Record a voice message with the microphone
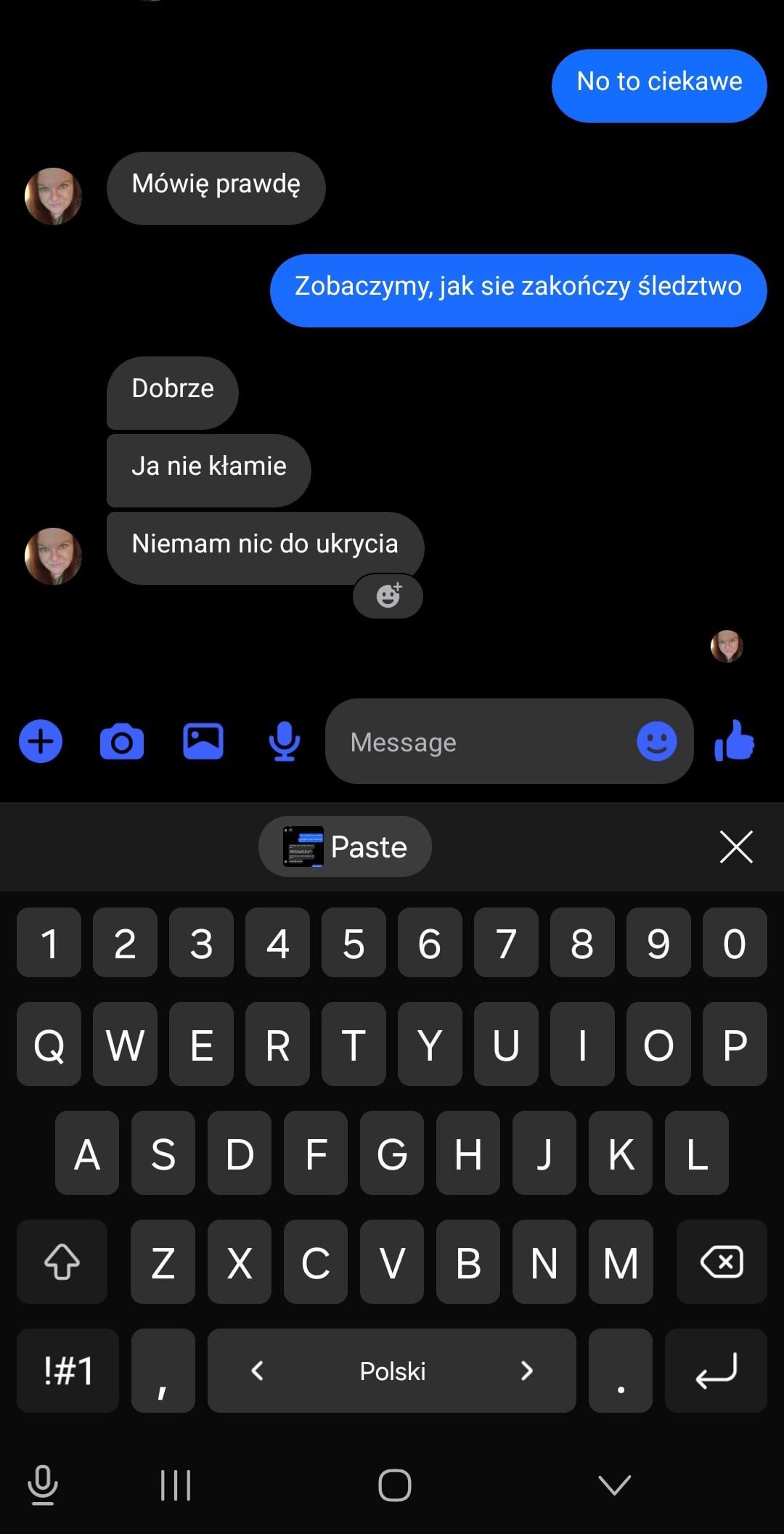Viewport: 784px width, 1534px height. tap(285, 742)
